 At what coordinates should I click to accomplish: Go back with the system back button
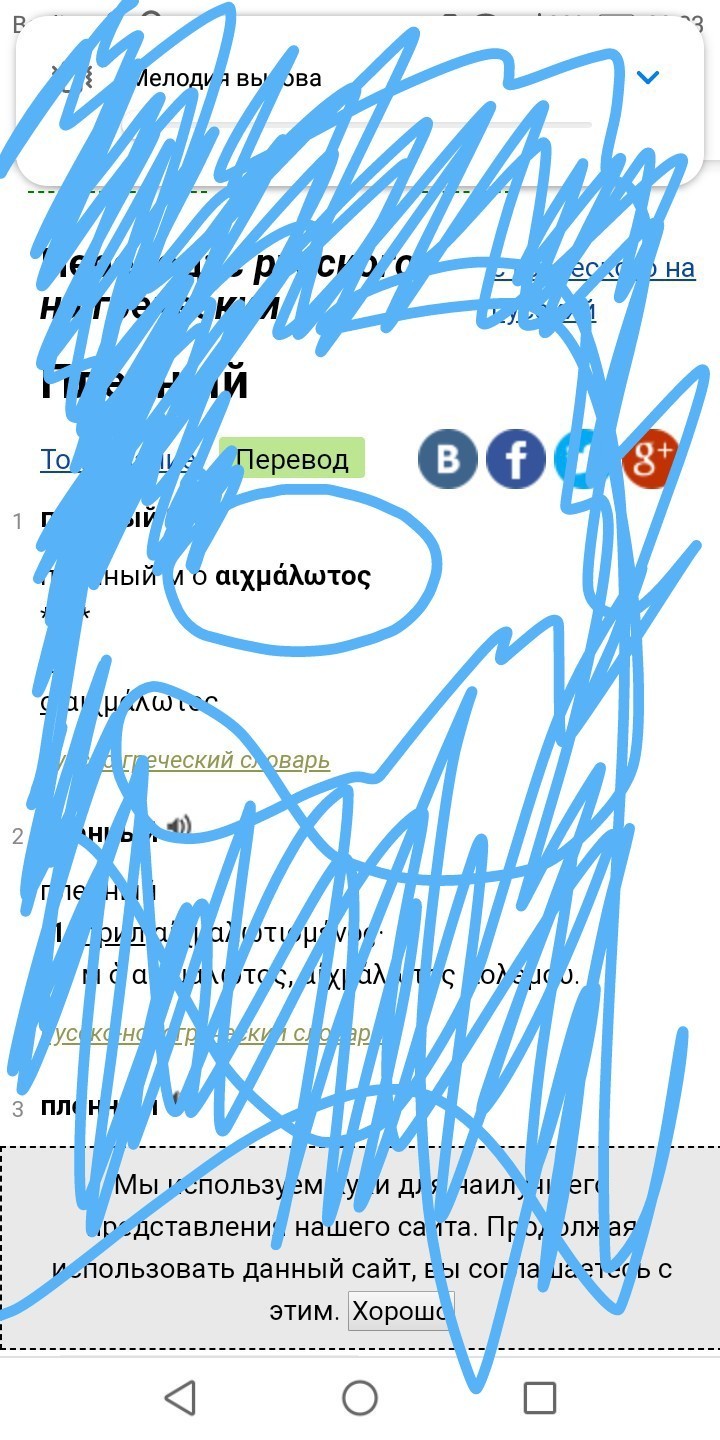coord(180,1397)
